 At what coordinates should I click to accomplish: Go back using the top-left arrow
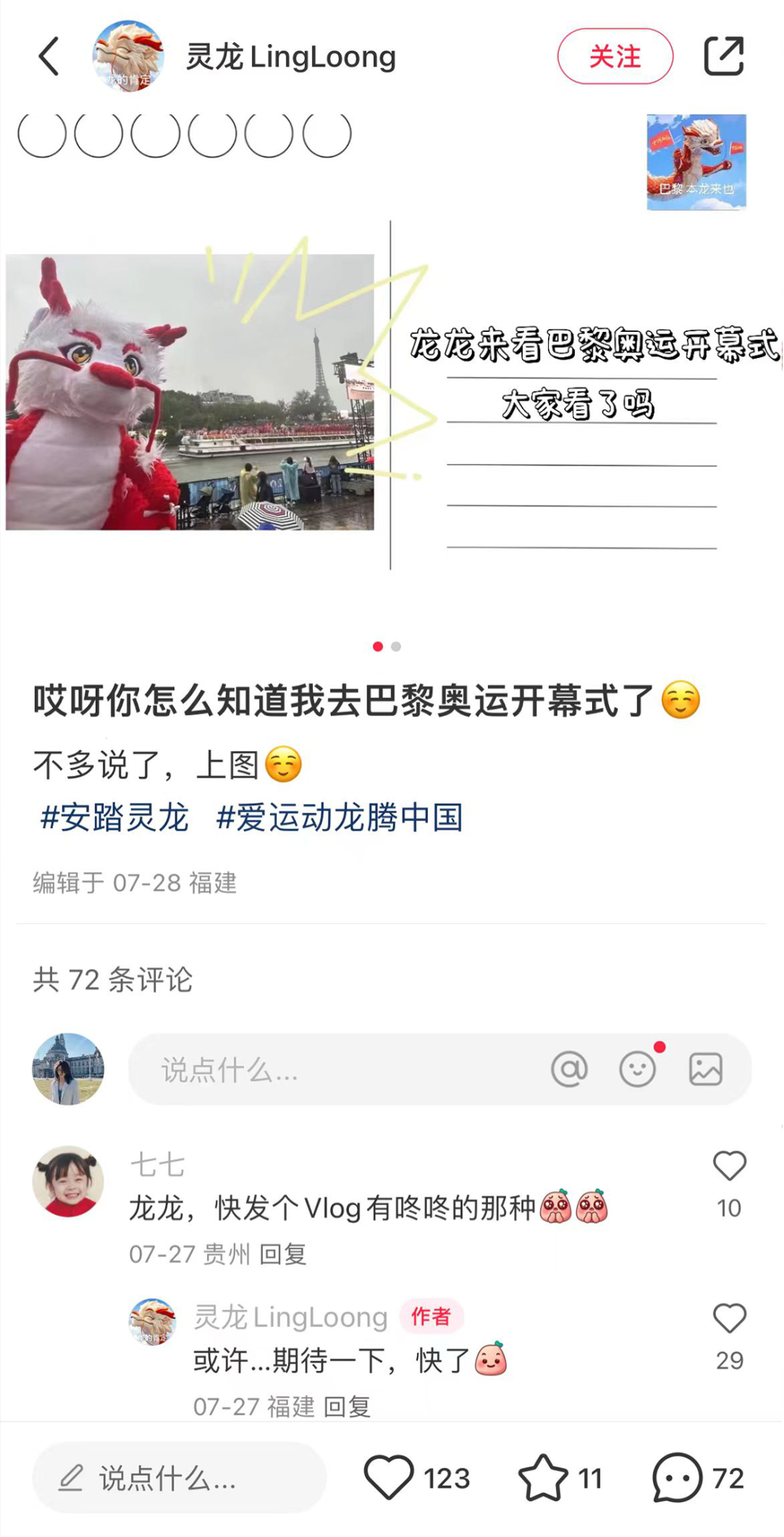pos(48,57)
